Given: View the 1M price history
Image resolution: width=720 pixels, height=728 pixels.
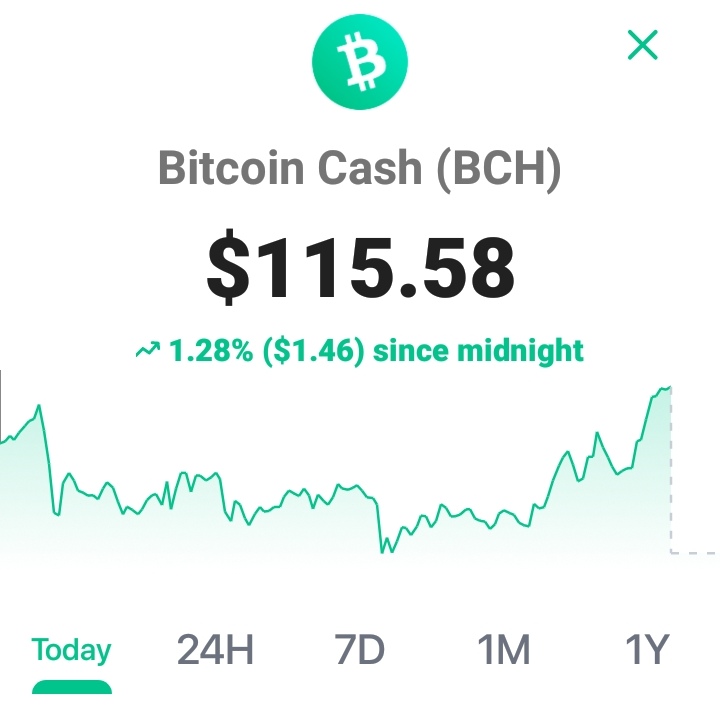Looking at the screenshot, I should point(504,650).
